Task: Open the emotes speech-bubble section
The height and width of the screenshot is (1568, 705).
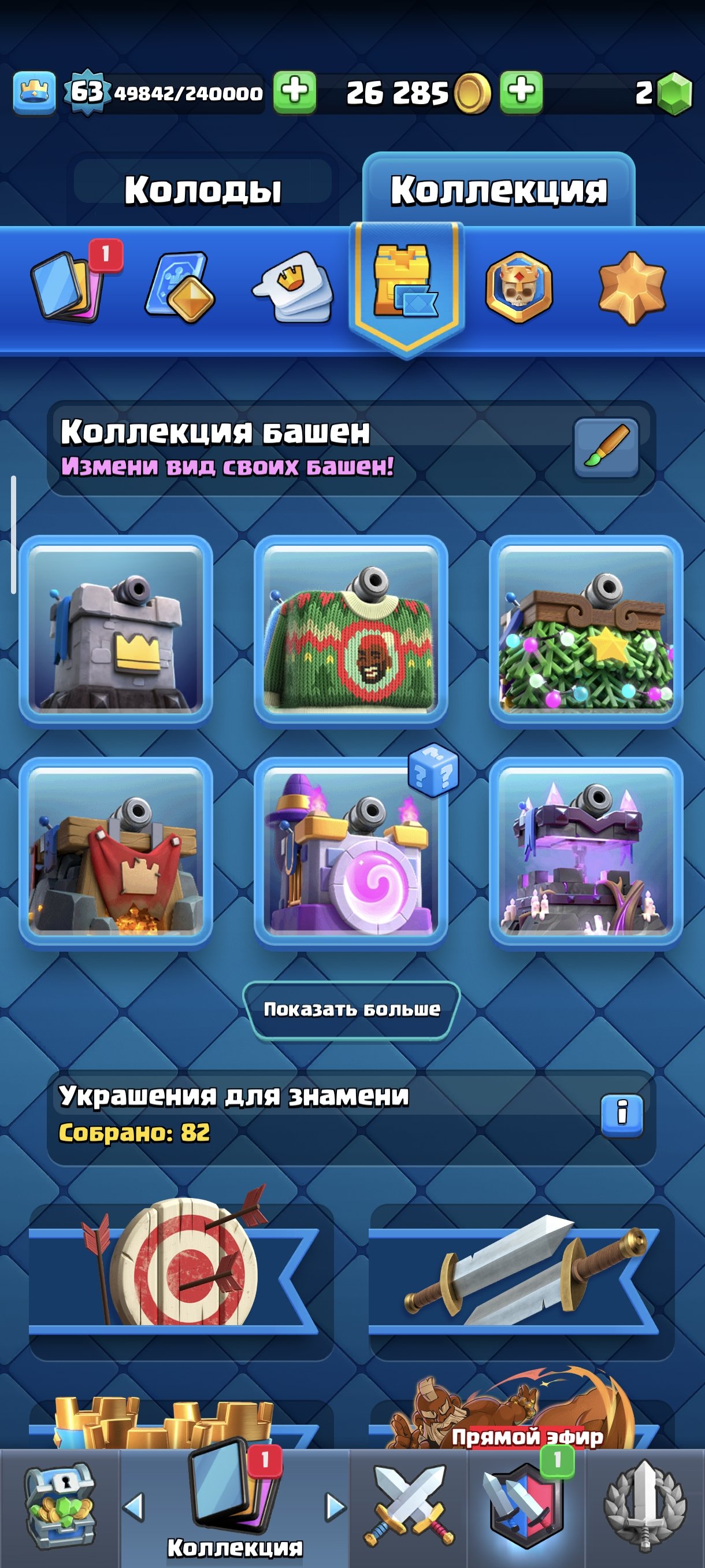Action: 293,286
